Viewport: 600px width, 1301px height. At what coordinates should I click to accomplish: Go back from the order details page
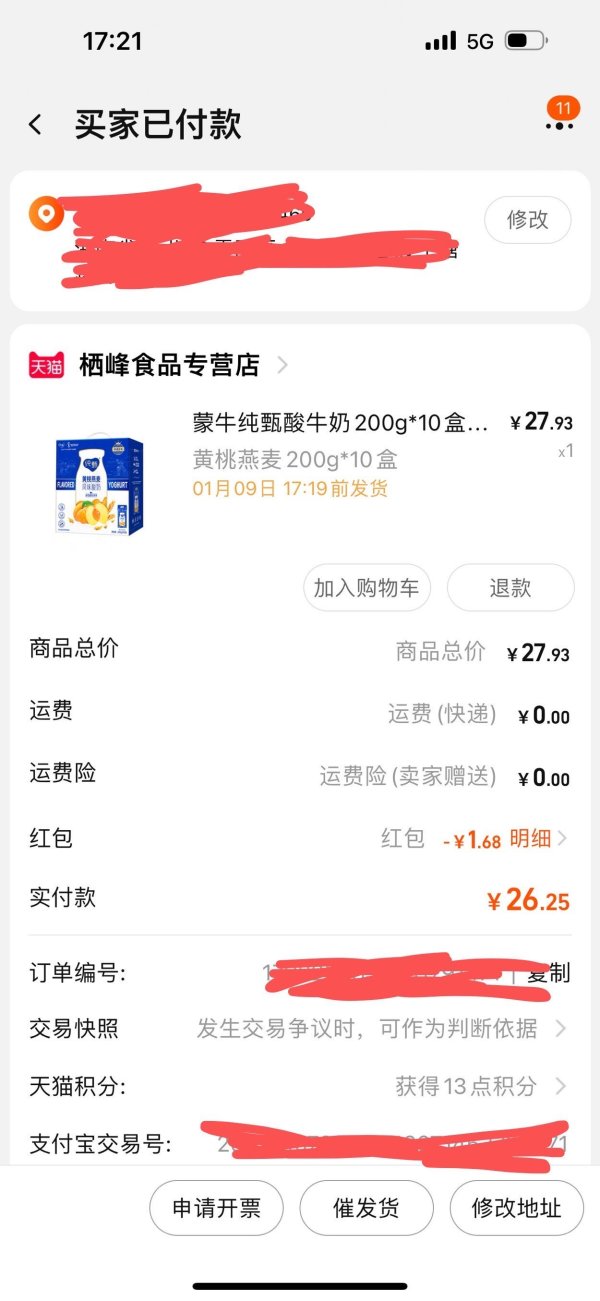(36, 125)
